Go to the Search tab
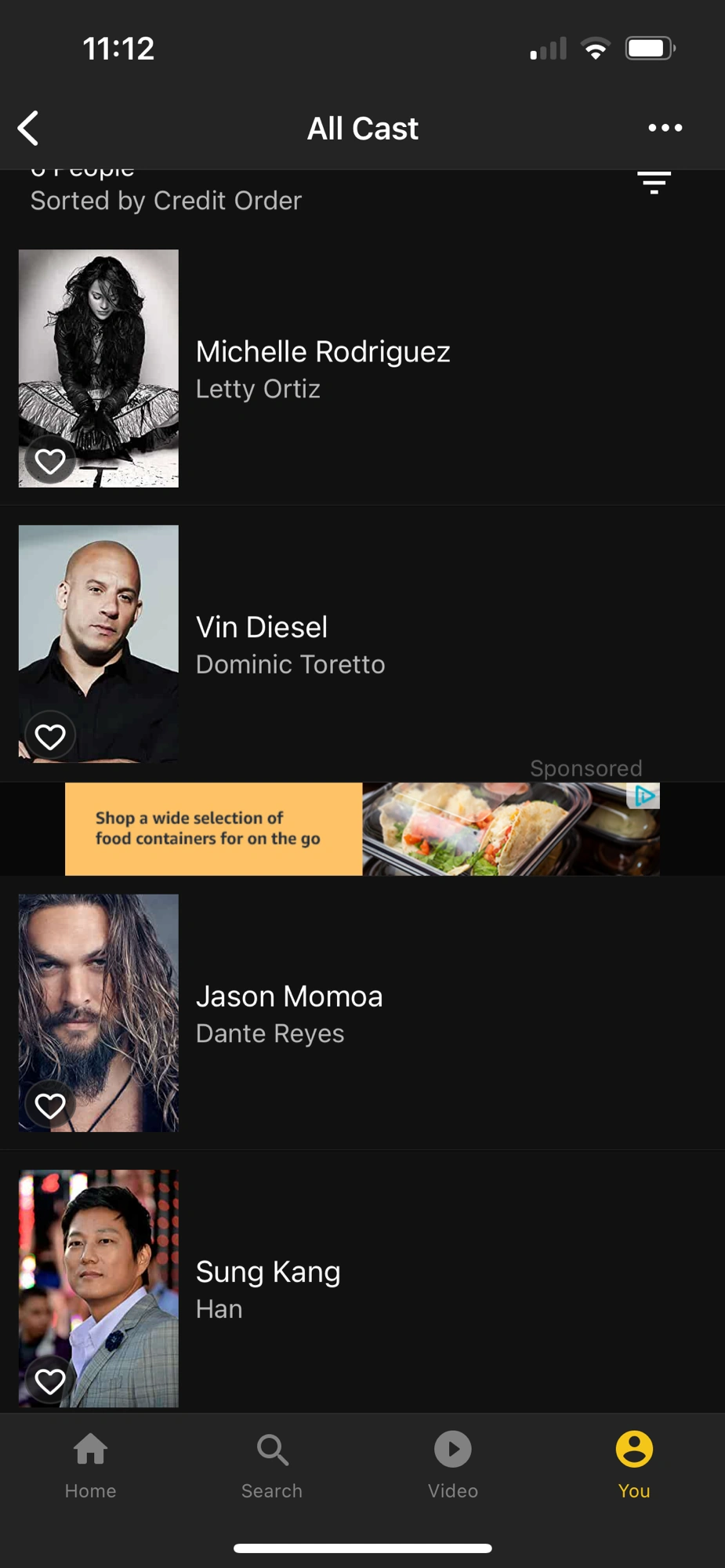The height and width of the screenshot is (1568, 725). 272,1465
